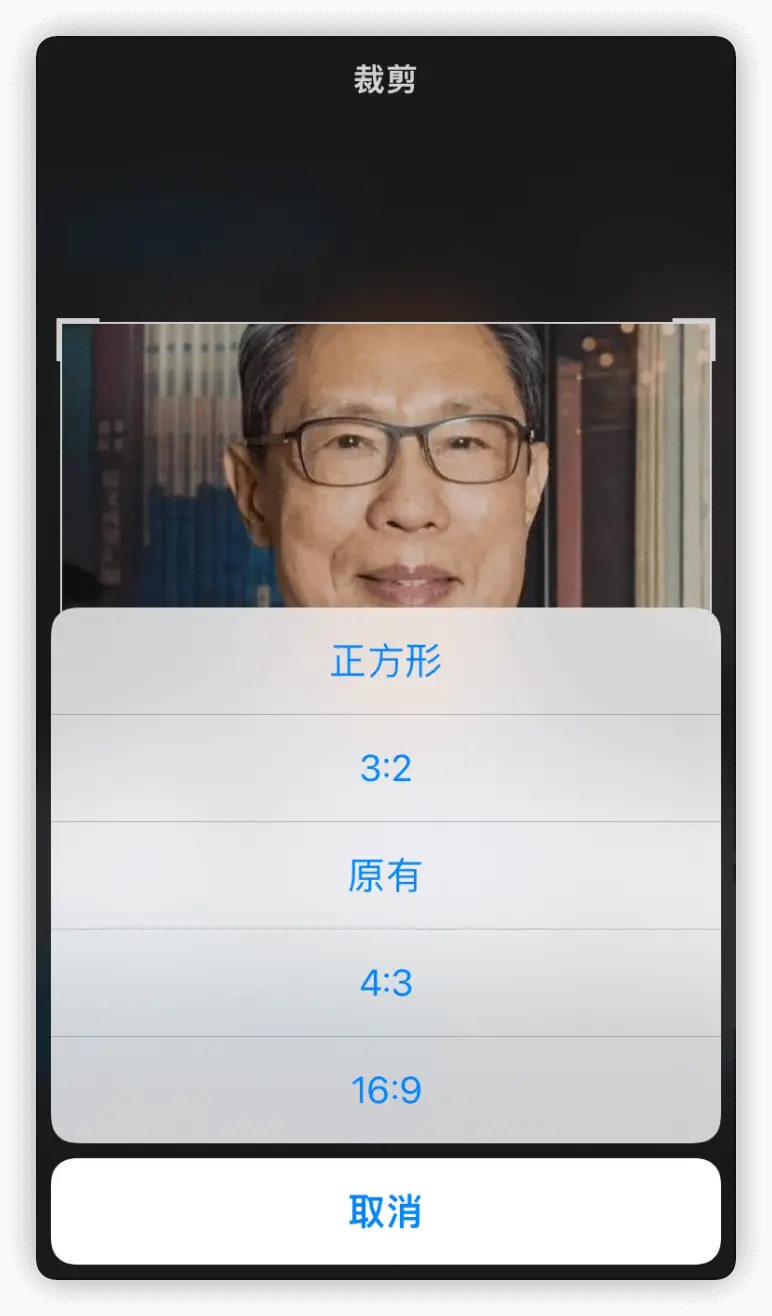Select the 正方形 square crop ratio
The image size is (772, 1316).
[386, 662]
